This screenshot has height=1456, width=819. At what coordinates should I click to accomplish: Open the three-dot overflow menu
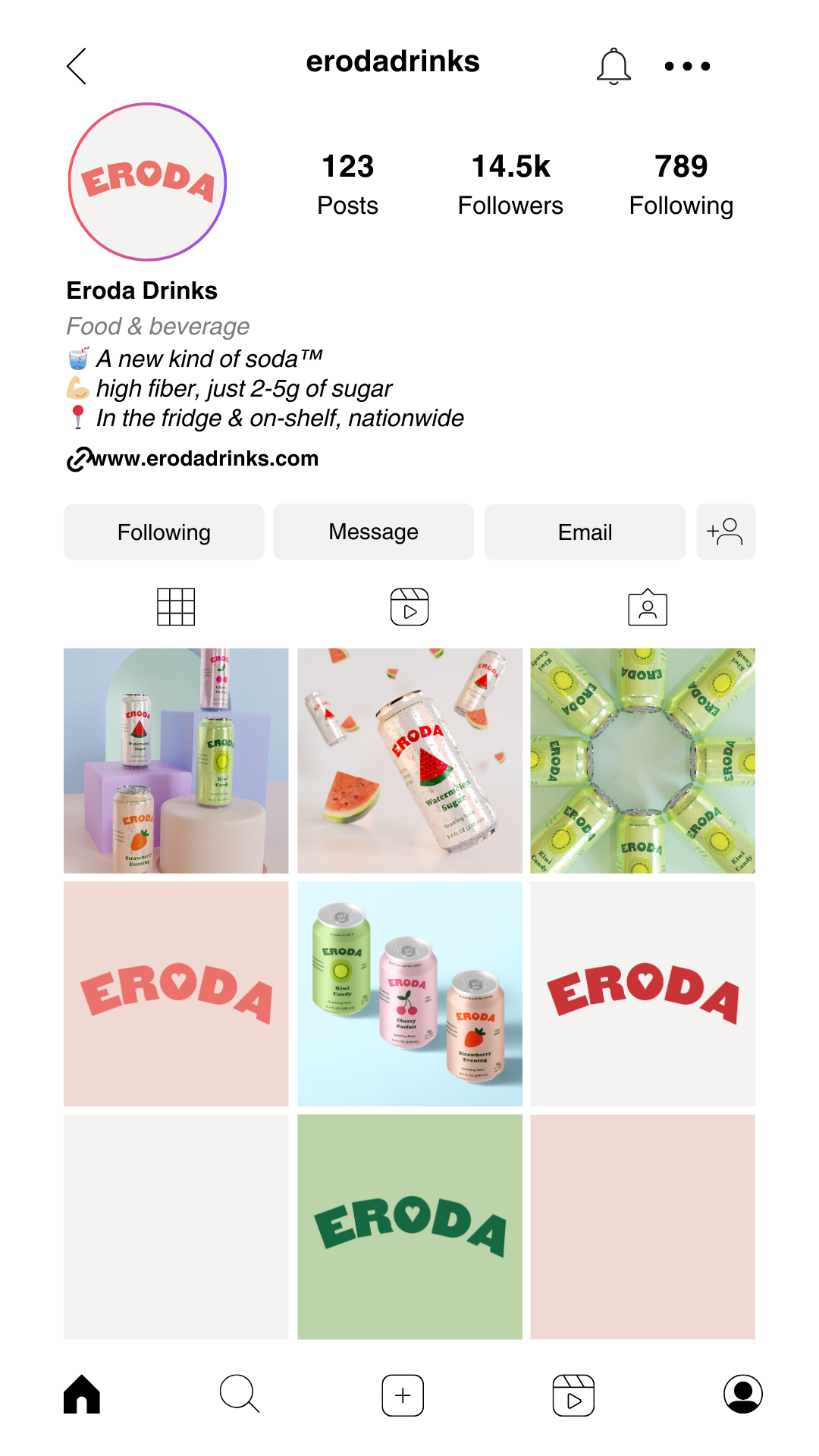[x=687, y=66]
